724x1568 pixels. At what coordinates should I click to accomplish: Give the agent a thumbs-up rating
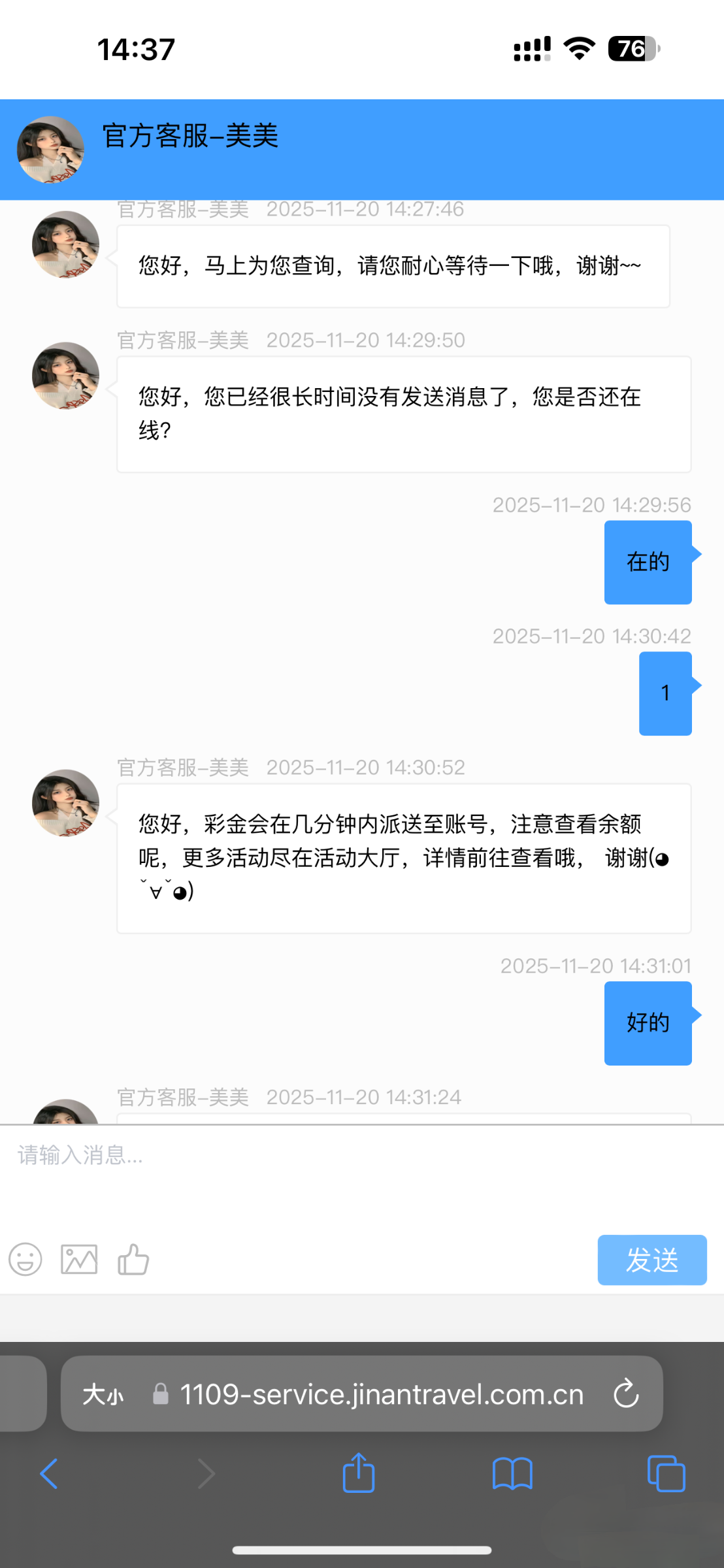pos(133,1259)
